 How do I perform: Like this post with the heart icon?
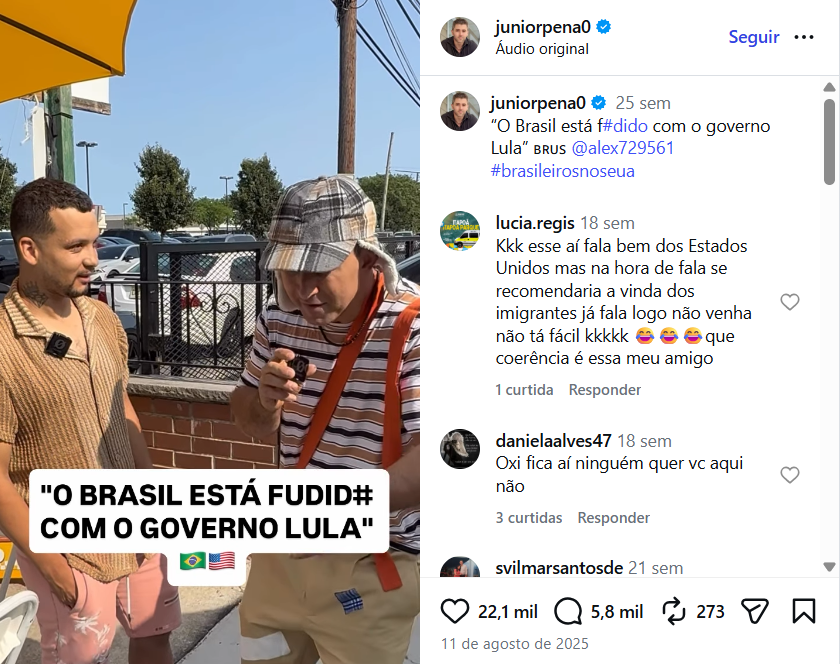(455, 611)
